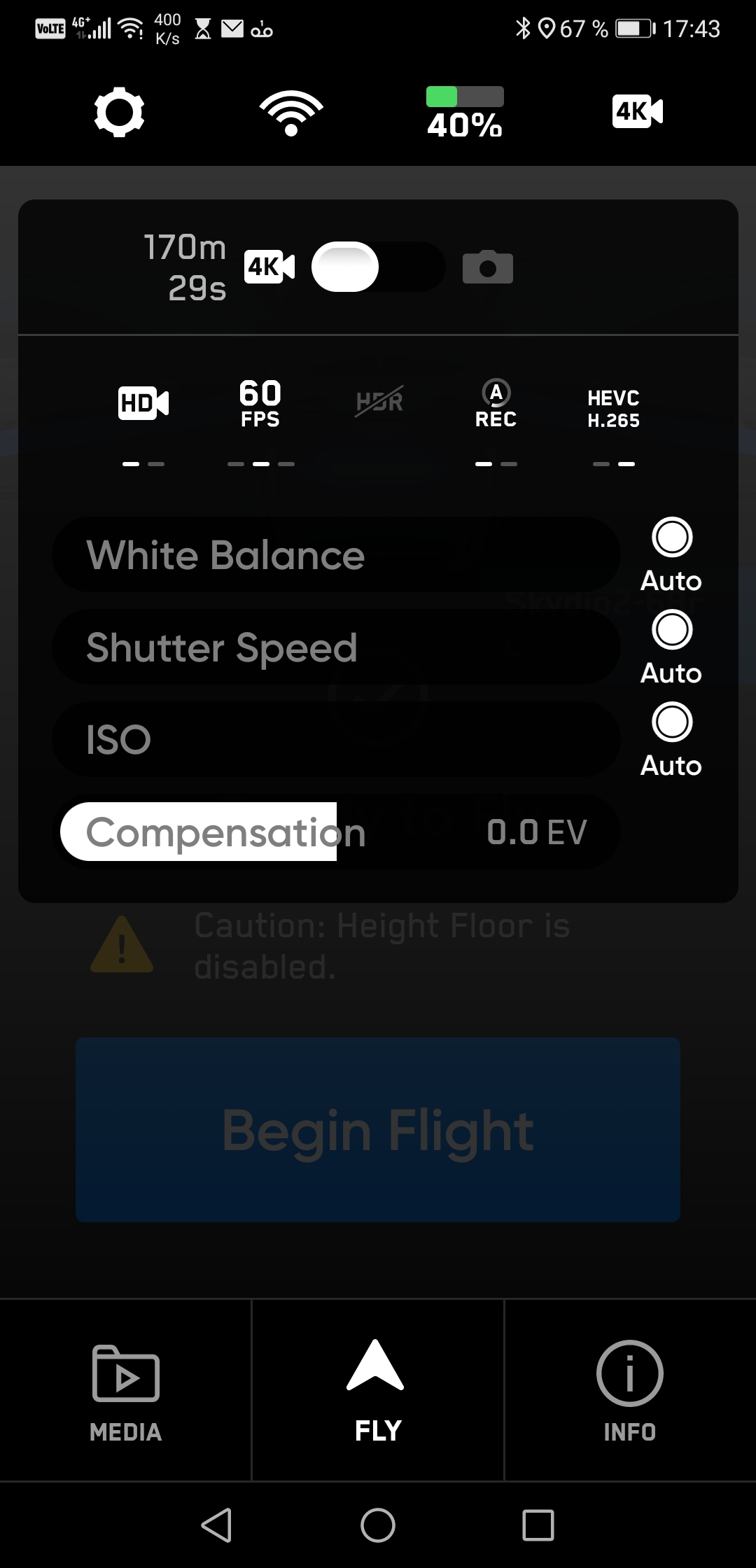Viewport: 756px width, 1568px height.
Task: Toggle White Balance Auto radio button
Action: (x=672, y=538)
